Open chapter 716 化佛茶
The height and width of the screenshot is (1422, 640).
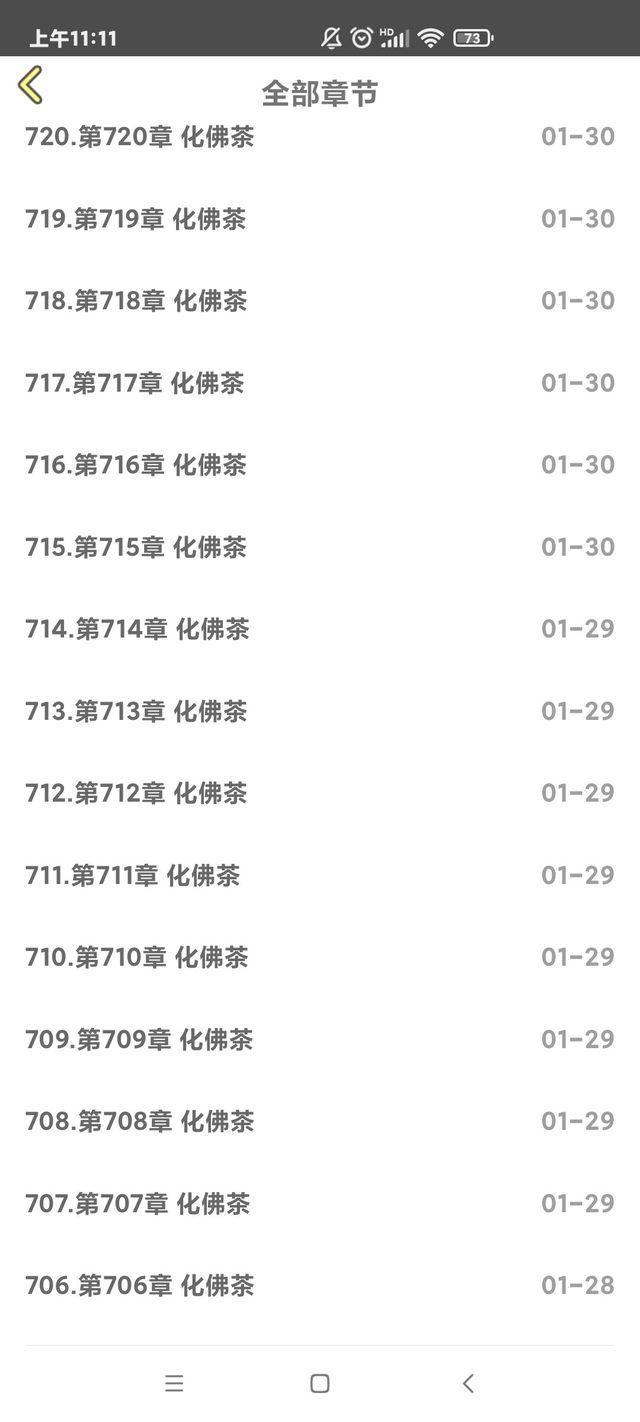(x=136, y=465)
